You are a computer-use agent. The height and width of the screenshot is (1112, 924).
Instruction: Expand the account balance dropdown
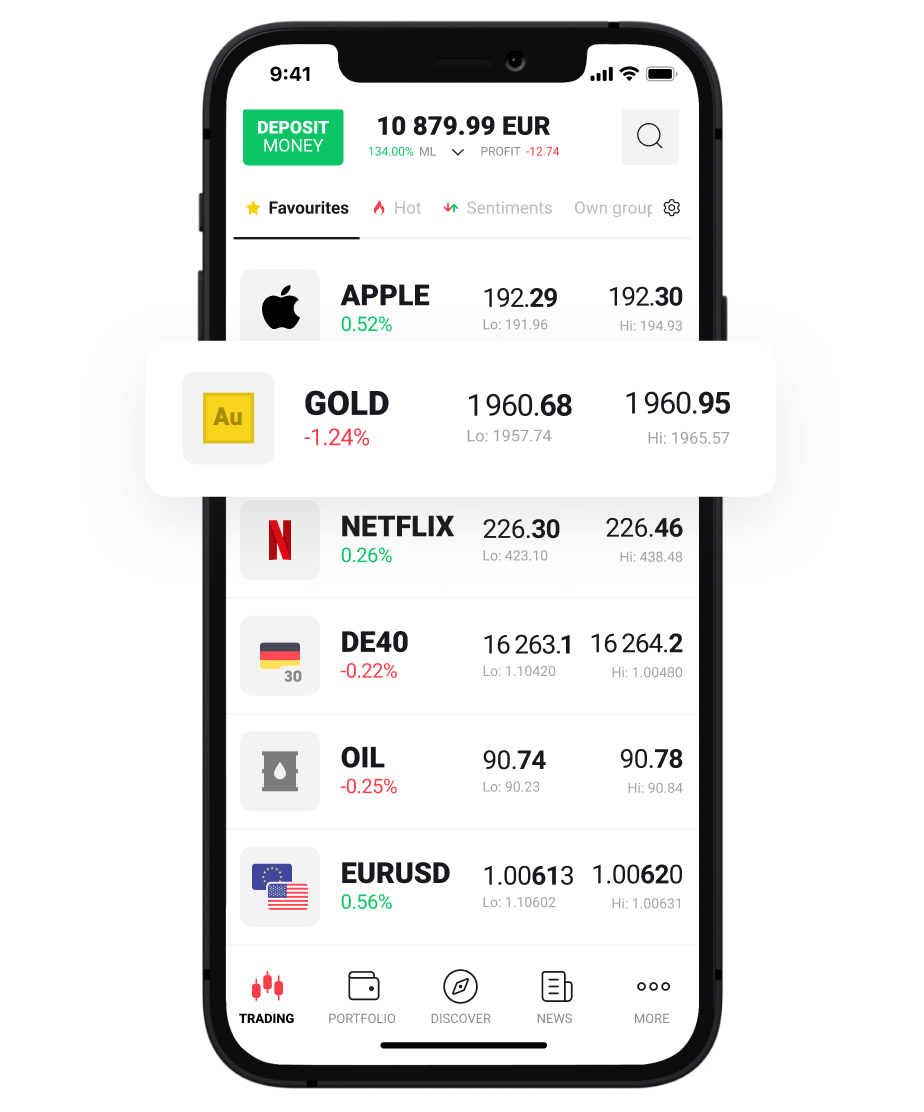coord(457,152)
